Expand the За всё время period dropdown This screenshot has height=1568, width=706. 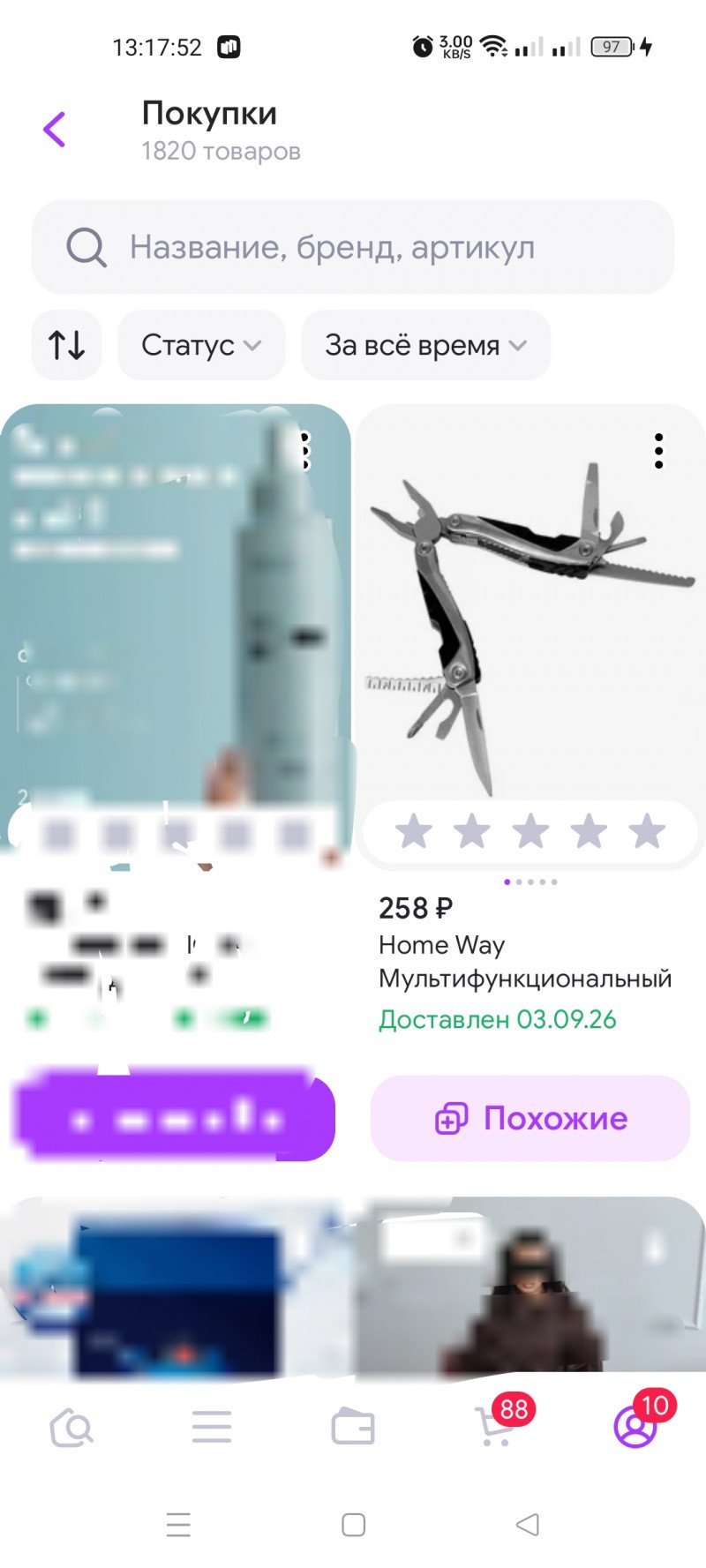click(x=425, y=345)
